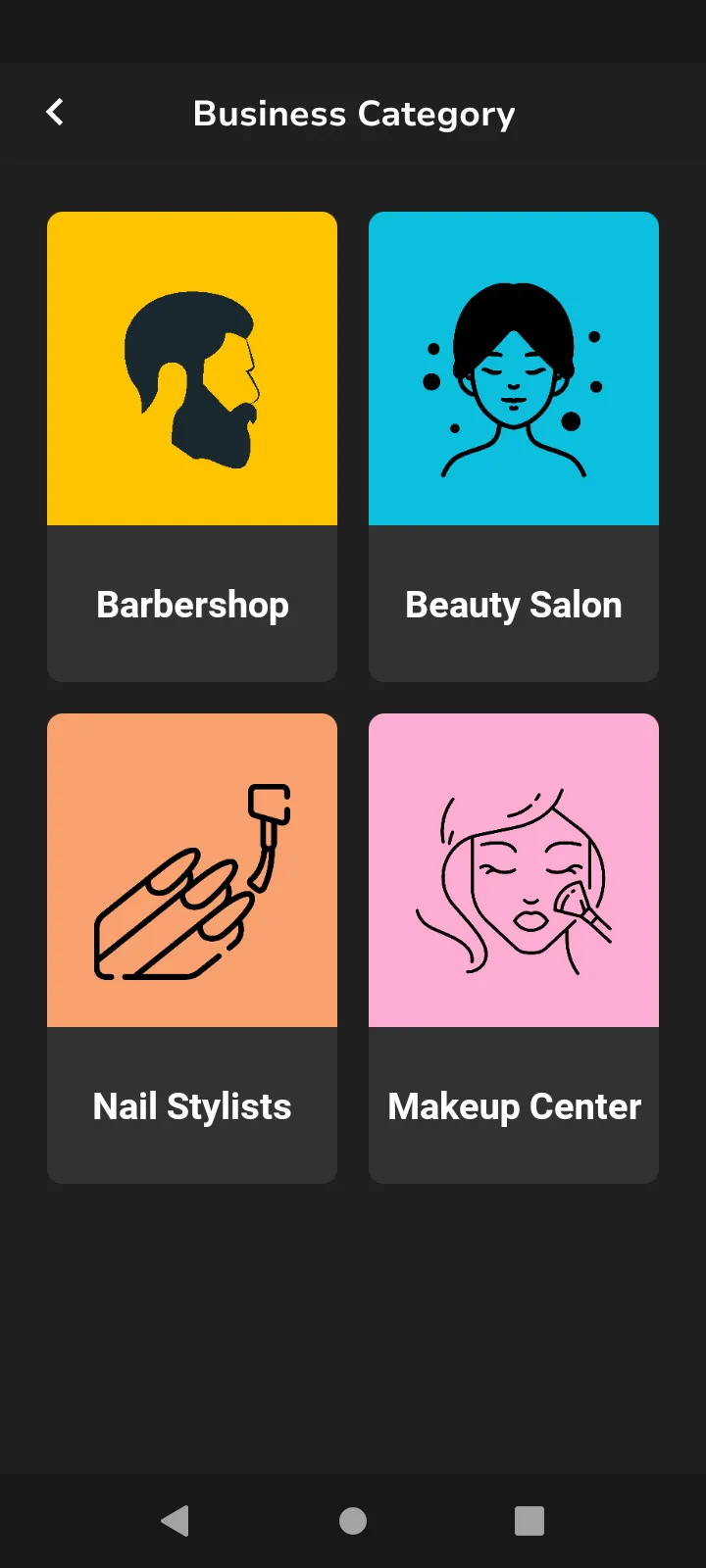Tap the system home button
The width and height of the screenshot is (706, 1568).
[353, 1520]
